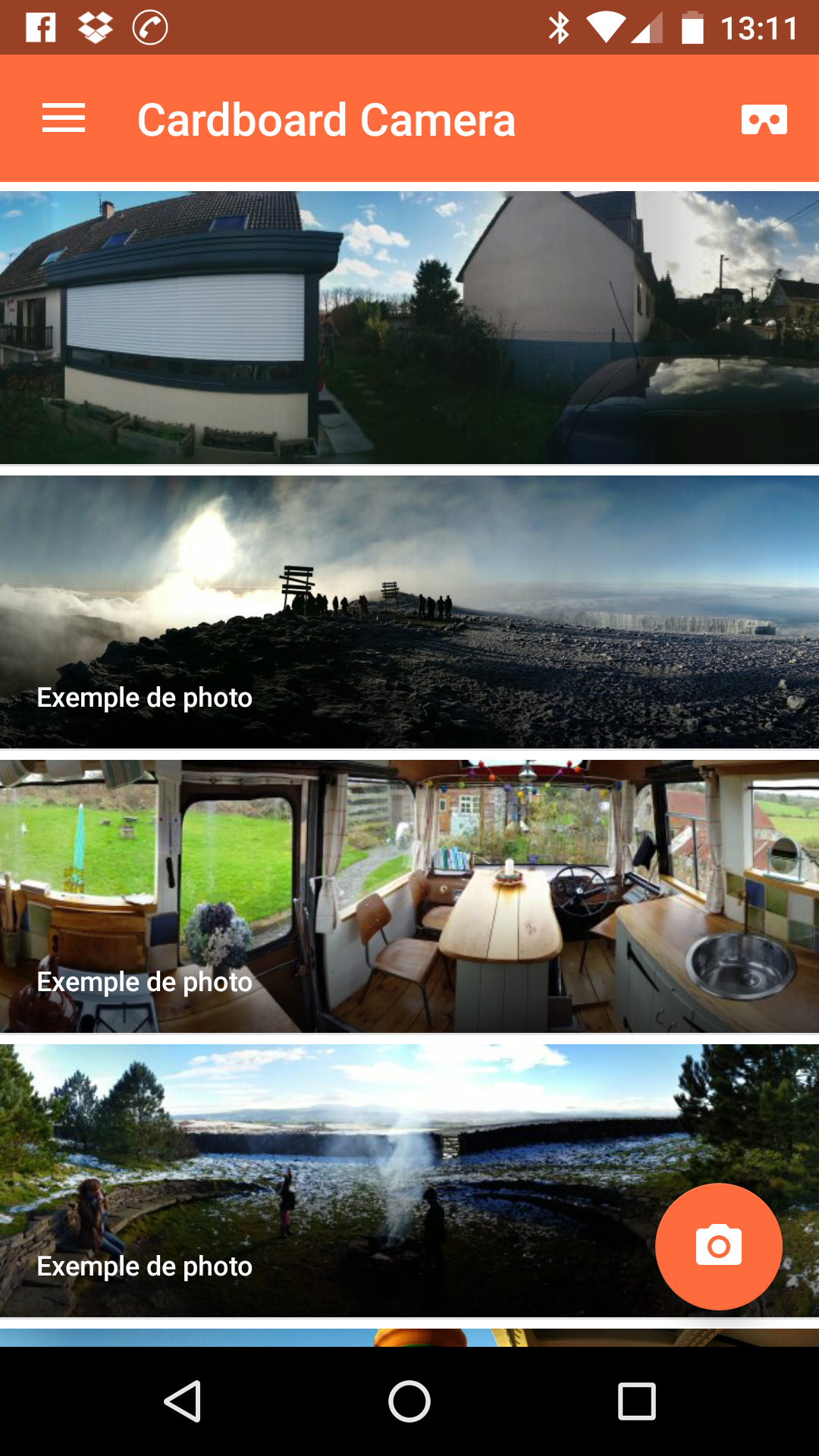Capture a new panorama with camera button
Image resolution: width=819 pixels, height=1456 pixels.
click(718, 1246)
